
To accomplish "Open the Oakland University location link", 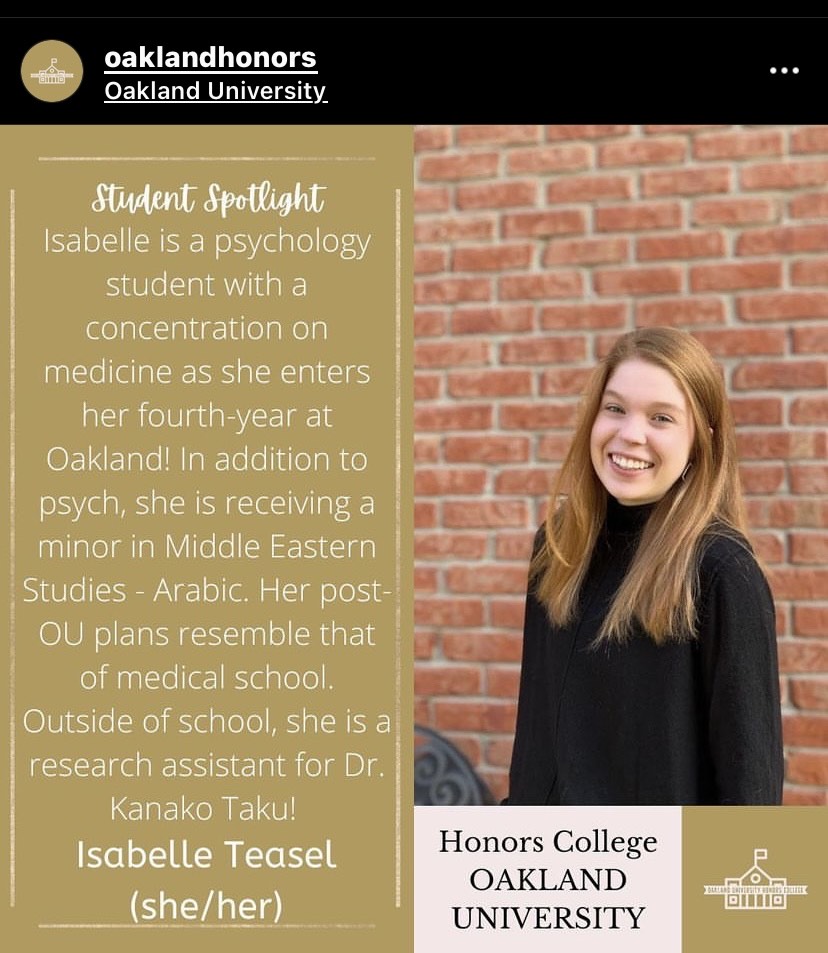I will [x=215, y=91].
